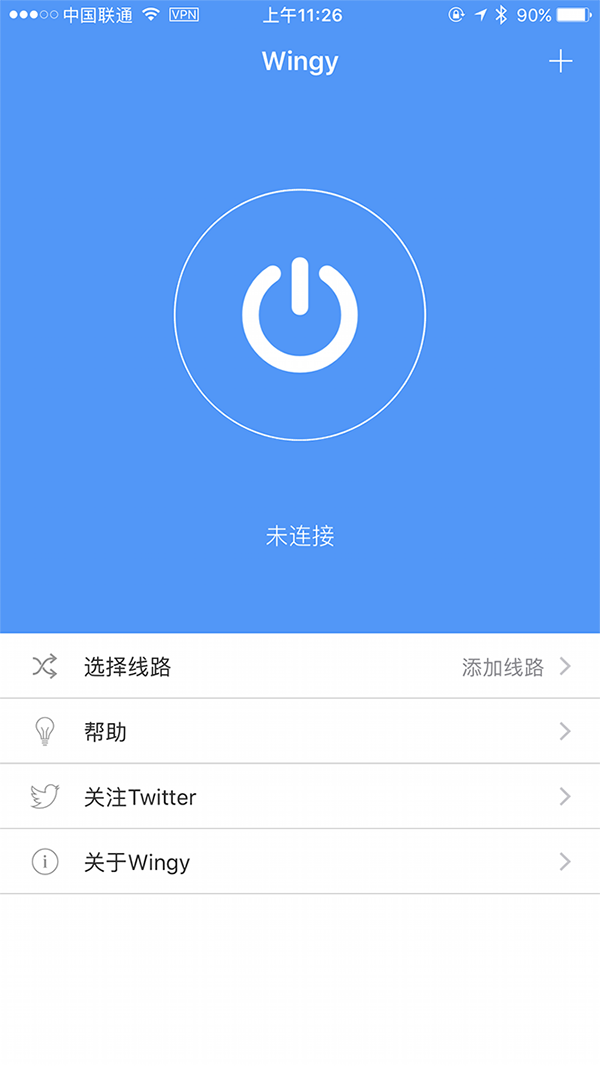The height and width of the screenshot is (1066, 600).
Task: Open the 帮助 help row
Action: 300,732
